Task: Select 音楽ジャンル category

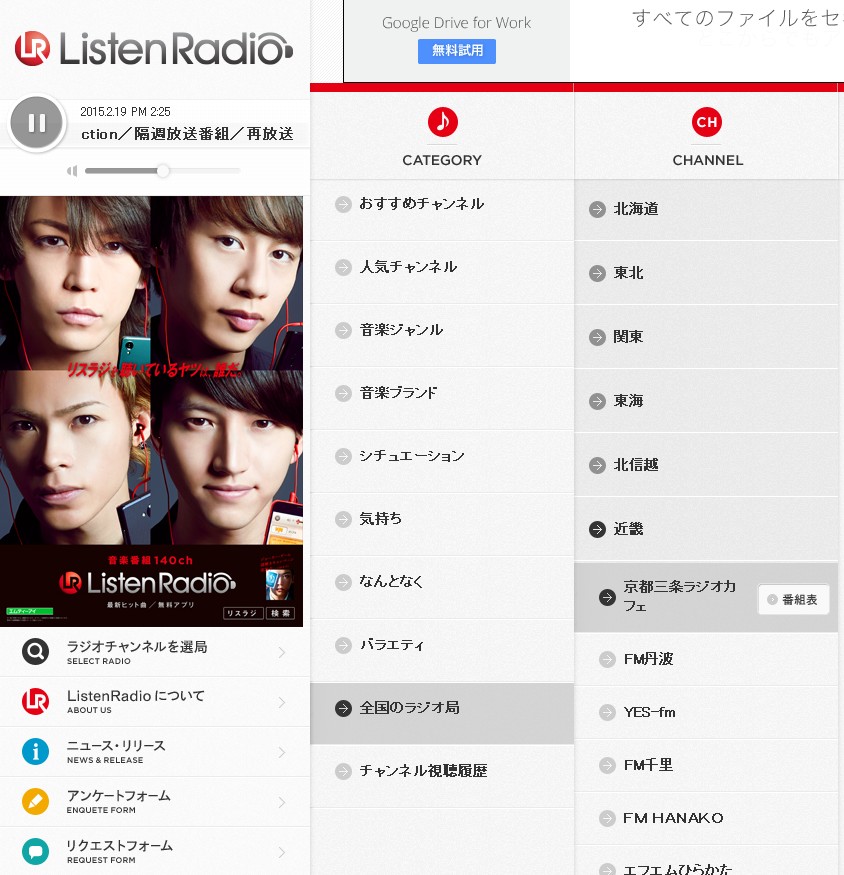Action: (442, 330)
